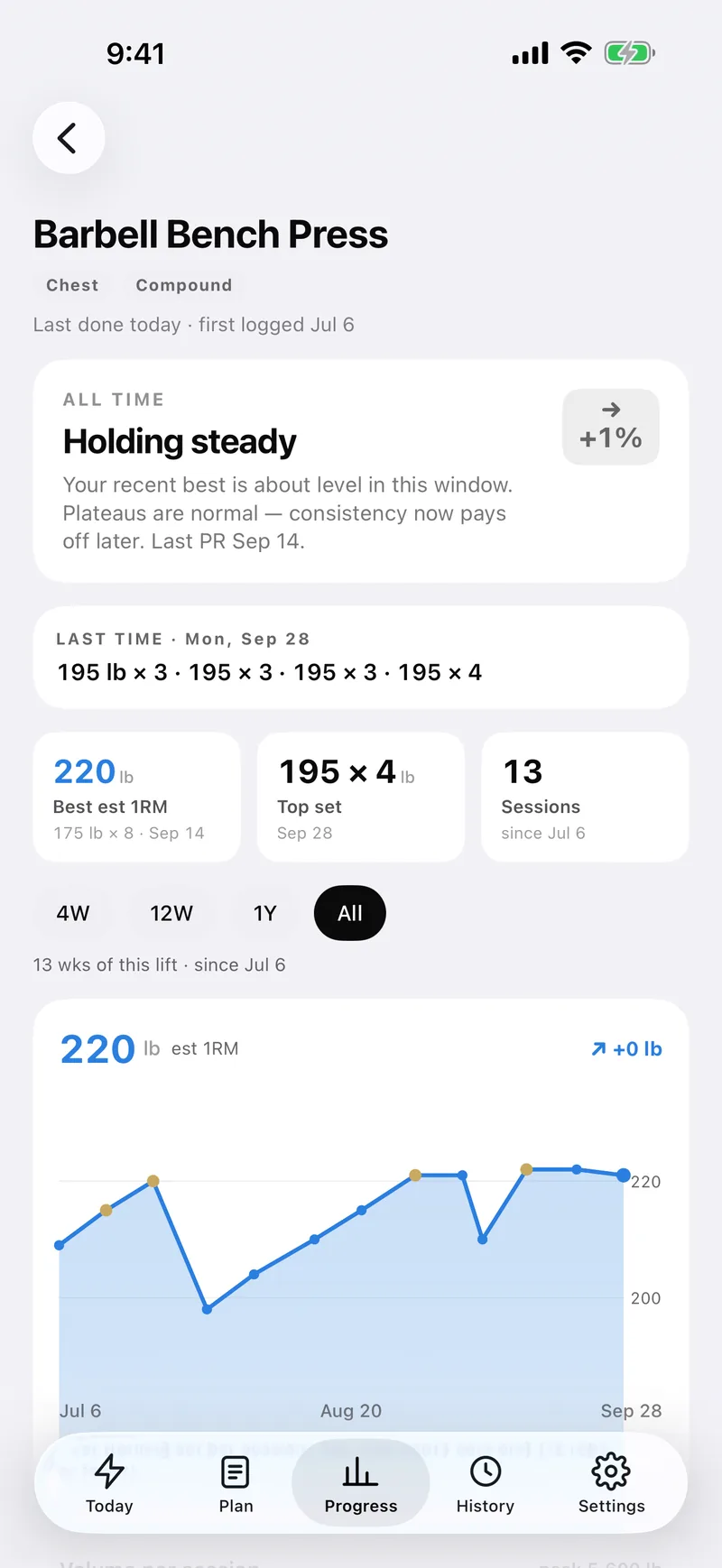
Task: Select the 4W time range
Action: (73, 913)
